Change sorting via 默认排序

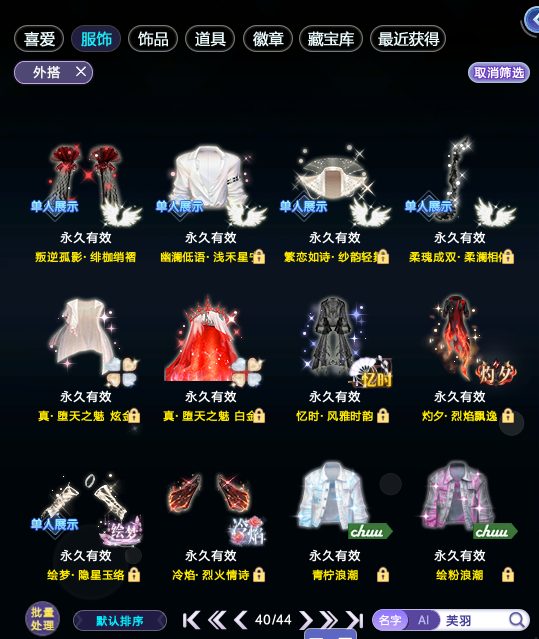(x=120, y=621)
